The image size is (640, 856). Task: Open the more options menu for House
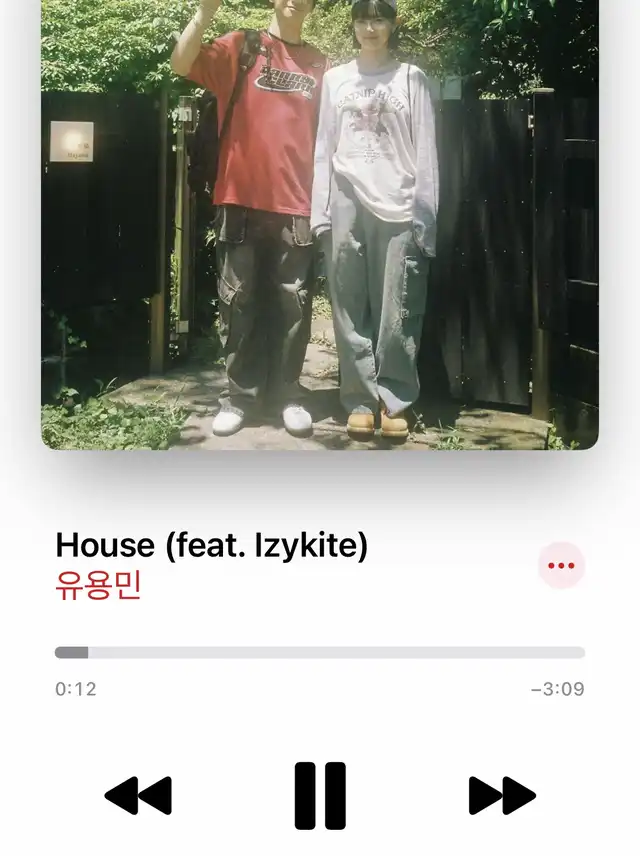tap(561, 566)
